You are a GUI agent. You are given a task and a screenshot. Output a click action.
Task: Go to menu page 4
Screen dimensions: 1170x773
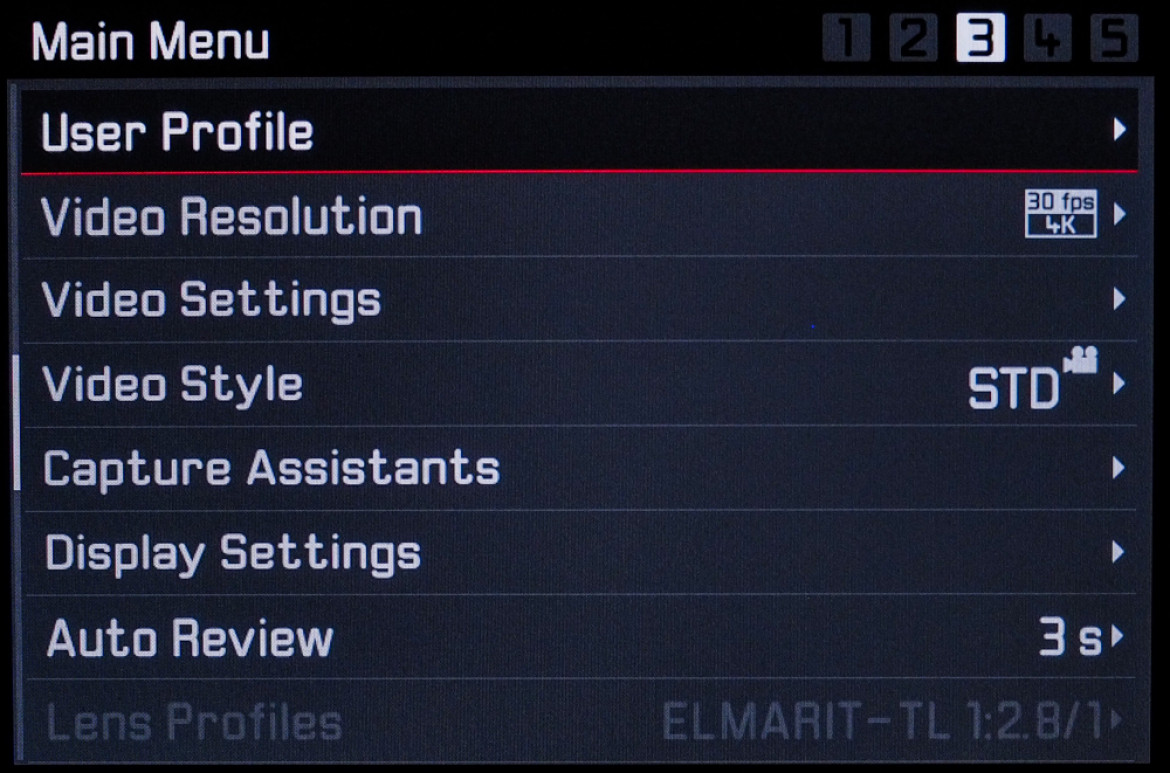point(1047,41)
